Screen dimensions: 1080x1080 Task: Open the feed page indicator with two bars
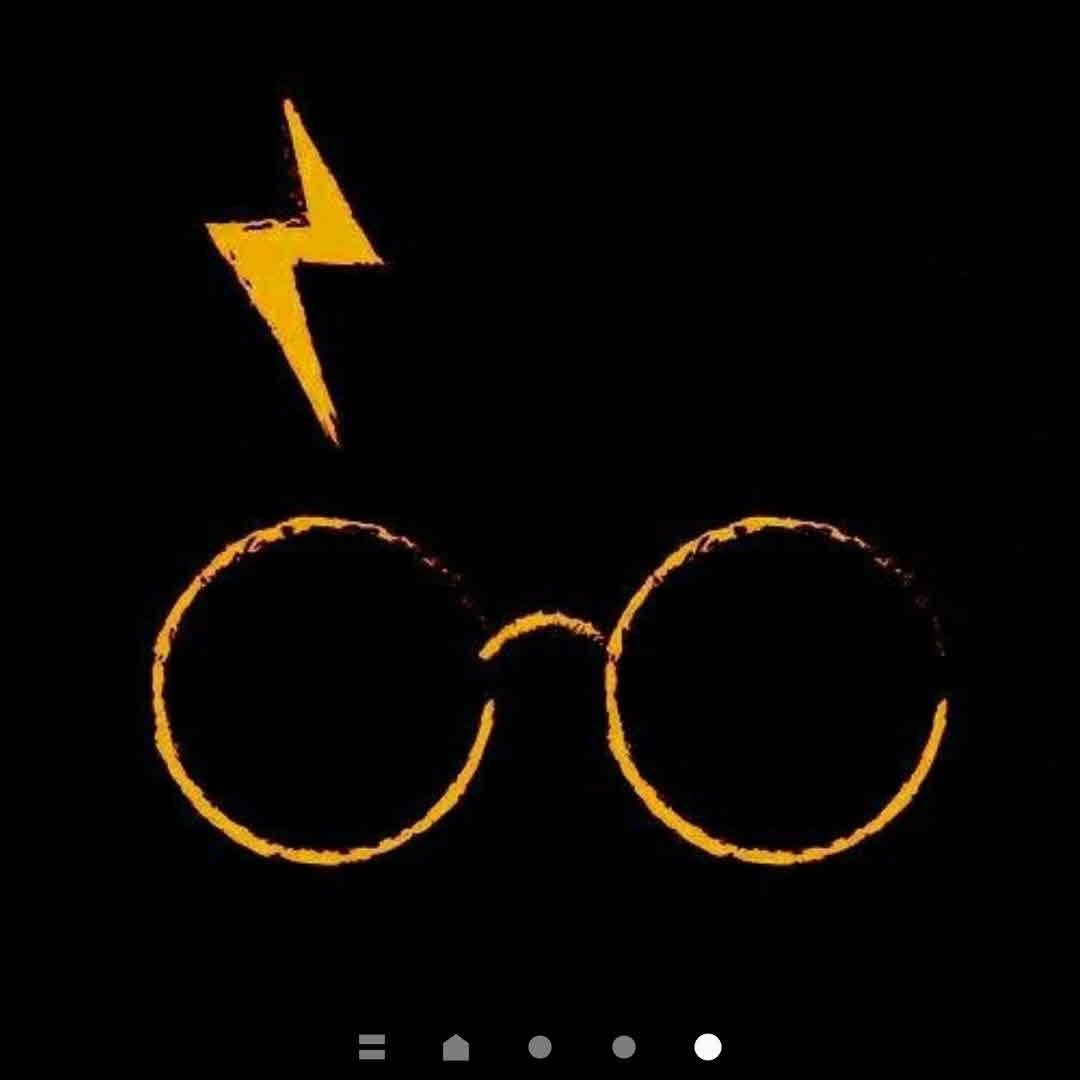point(372,1047)
